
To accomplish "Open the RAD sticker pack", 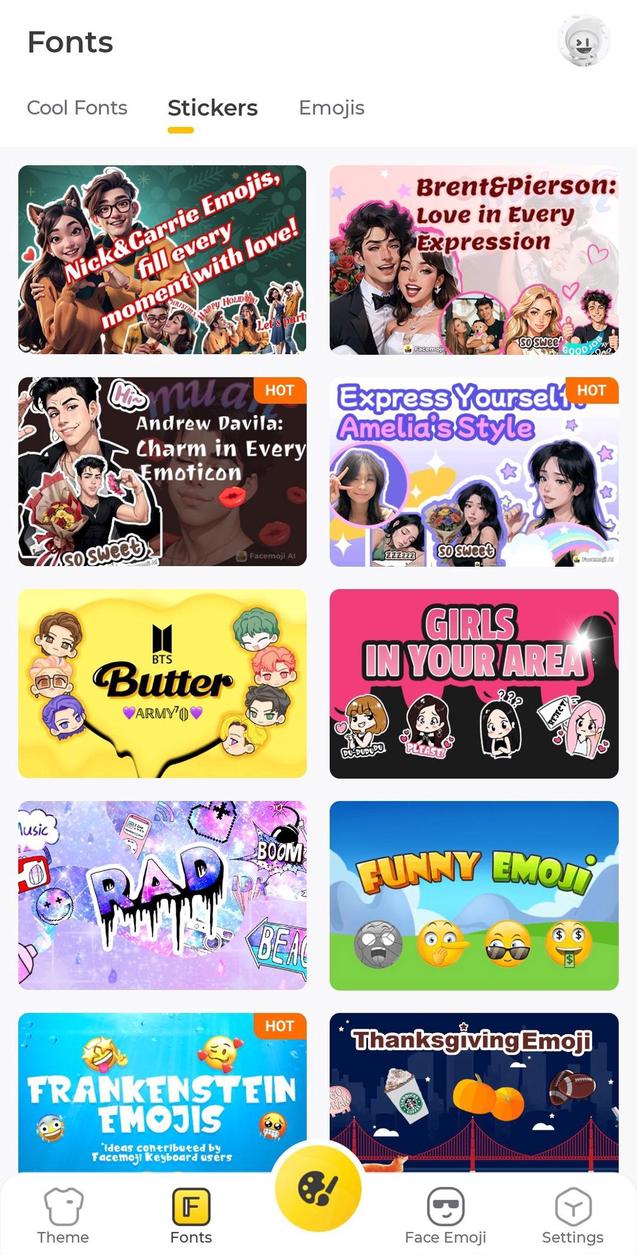I will pos(162,895).
